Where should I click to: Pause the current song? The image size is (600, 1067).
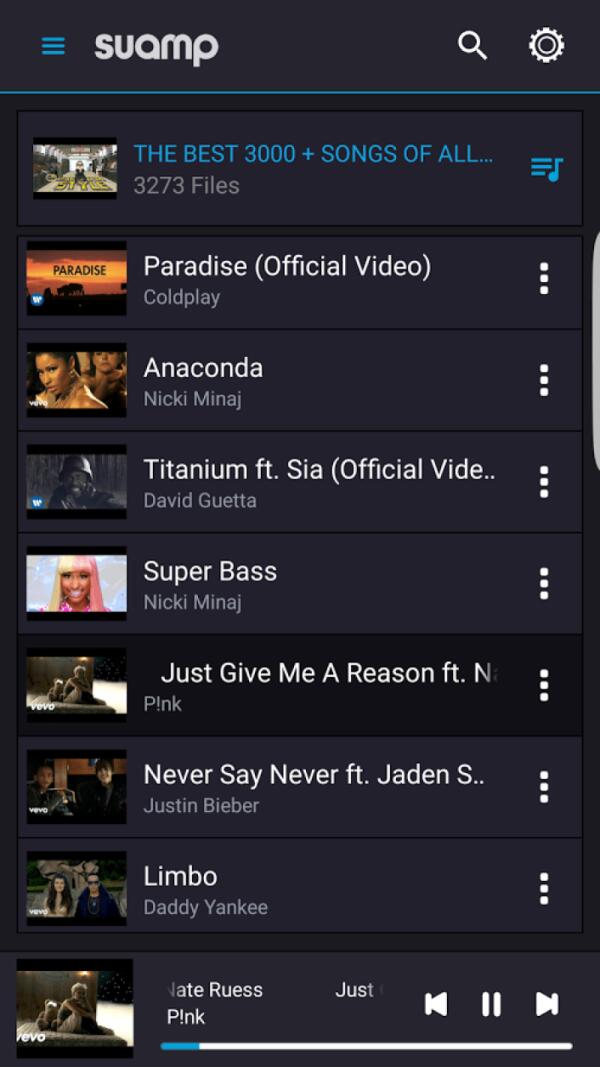[491, 1004]
